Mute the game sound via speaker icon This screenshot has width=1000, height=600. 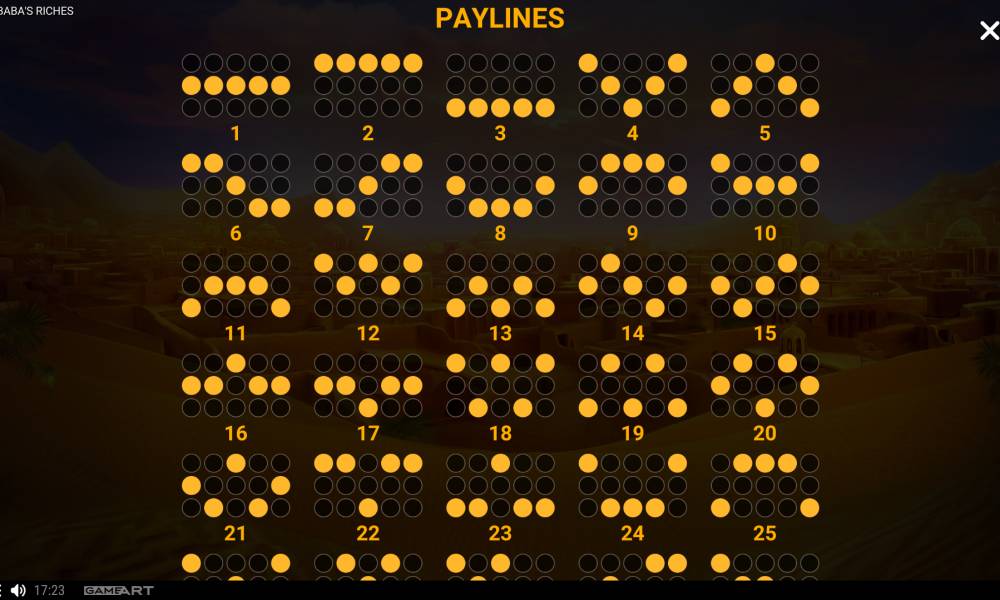coord(18,590)
